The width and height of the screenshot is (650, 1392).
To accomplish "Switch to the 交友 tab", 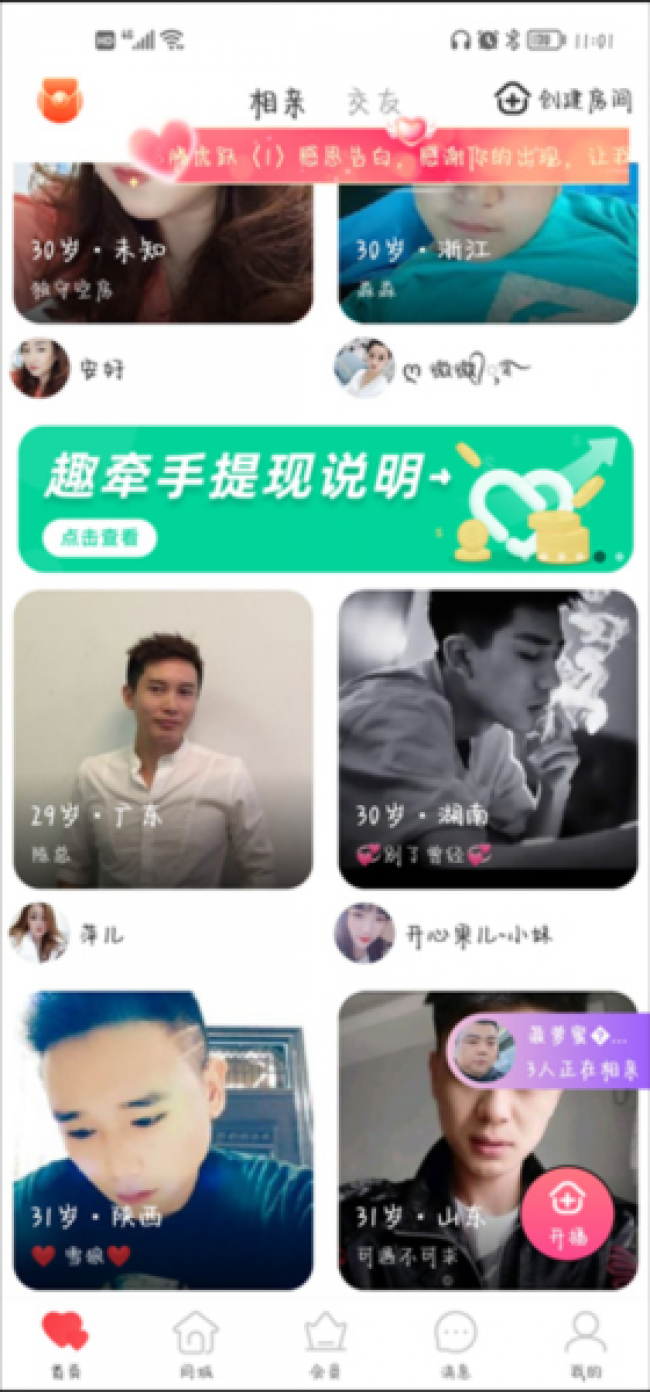I will tap(372, 102).
